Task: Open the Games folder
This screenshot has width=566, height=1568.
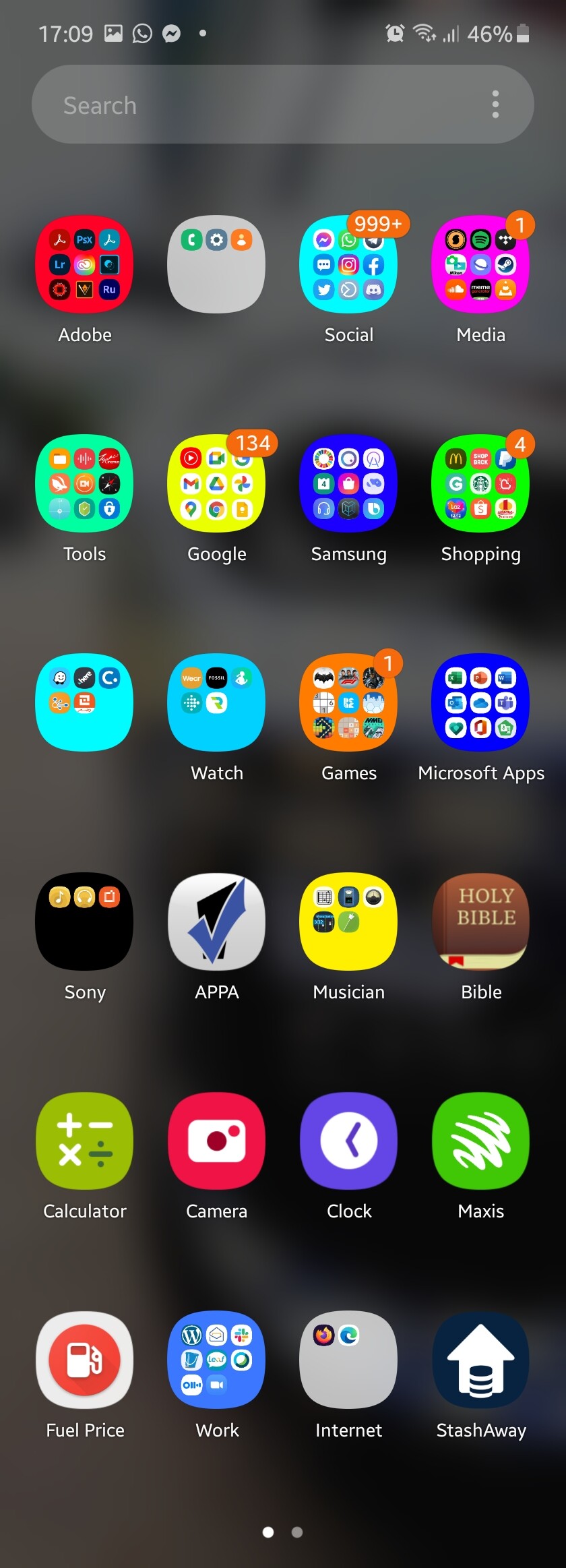Action: tap(348, 702)
